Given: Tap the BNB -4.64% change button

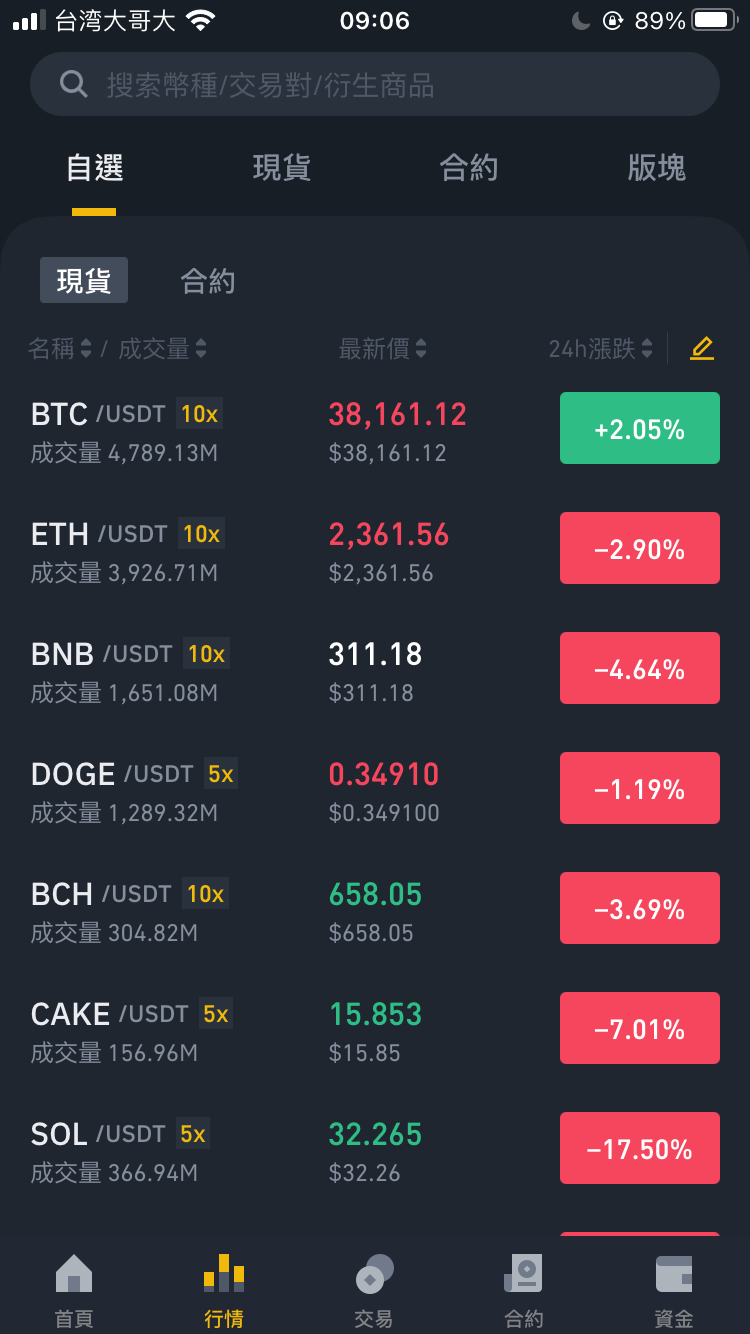Looking at the screenshot, I should [640, 668].
